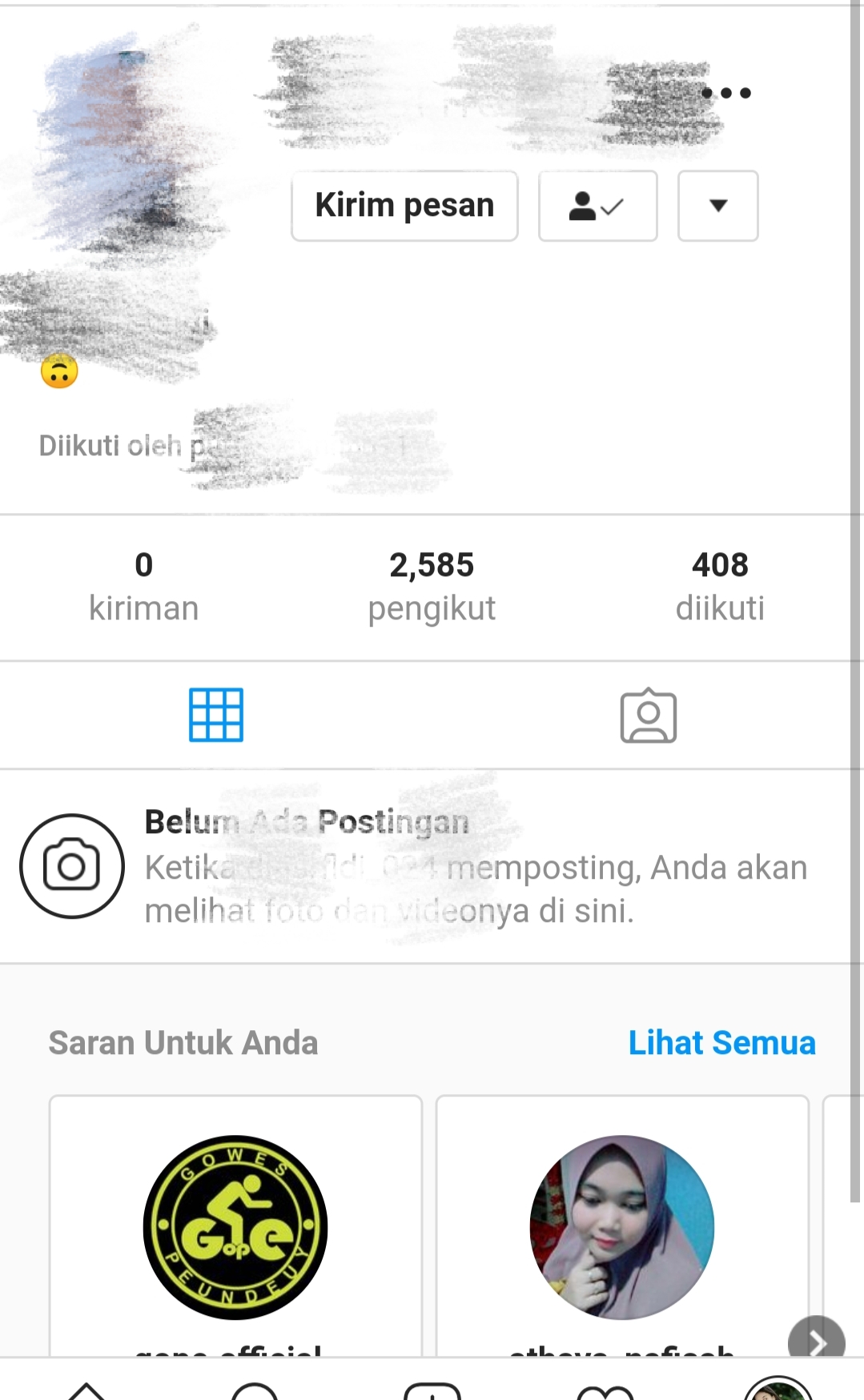Viewport: 864px width, 1400px height.
Task: View the 2,585 pengikut list
Action: [x=432, y=586]
